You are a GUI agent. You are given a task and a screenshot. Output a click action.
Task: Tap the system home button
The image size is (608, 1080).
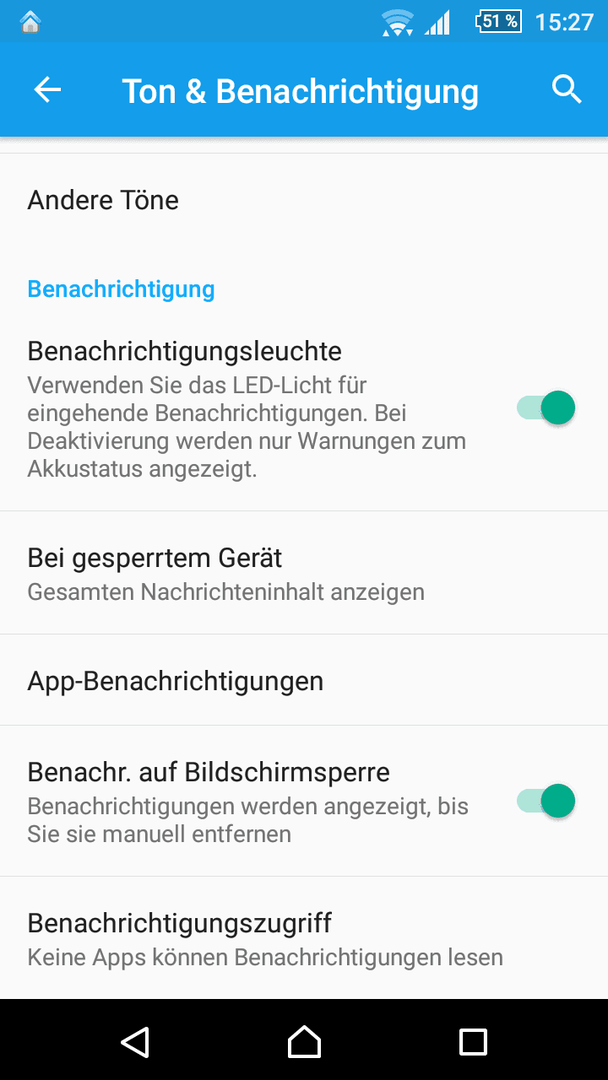point(304,1041)
